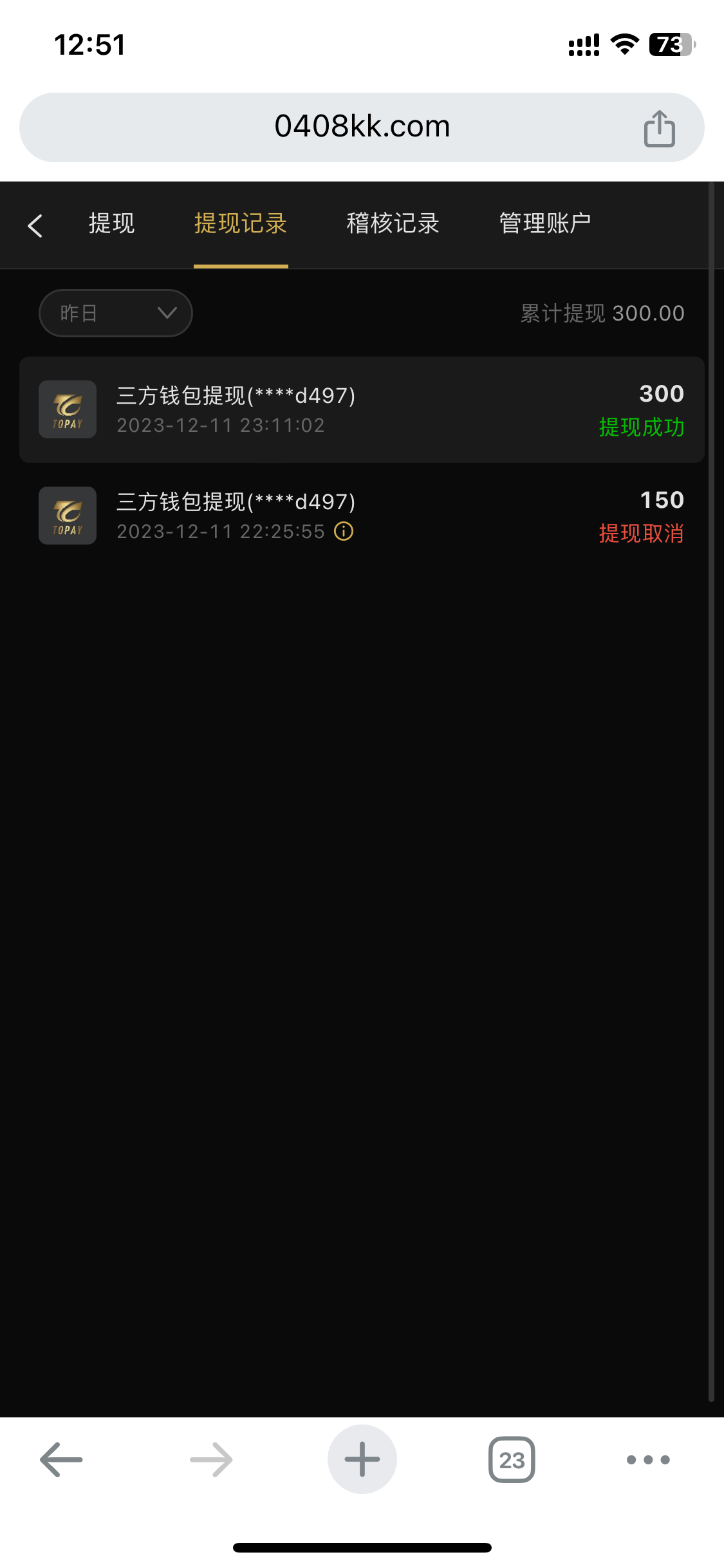Tap the 0408kk.com address bar

(362, 127)
